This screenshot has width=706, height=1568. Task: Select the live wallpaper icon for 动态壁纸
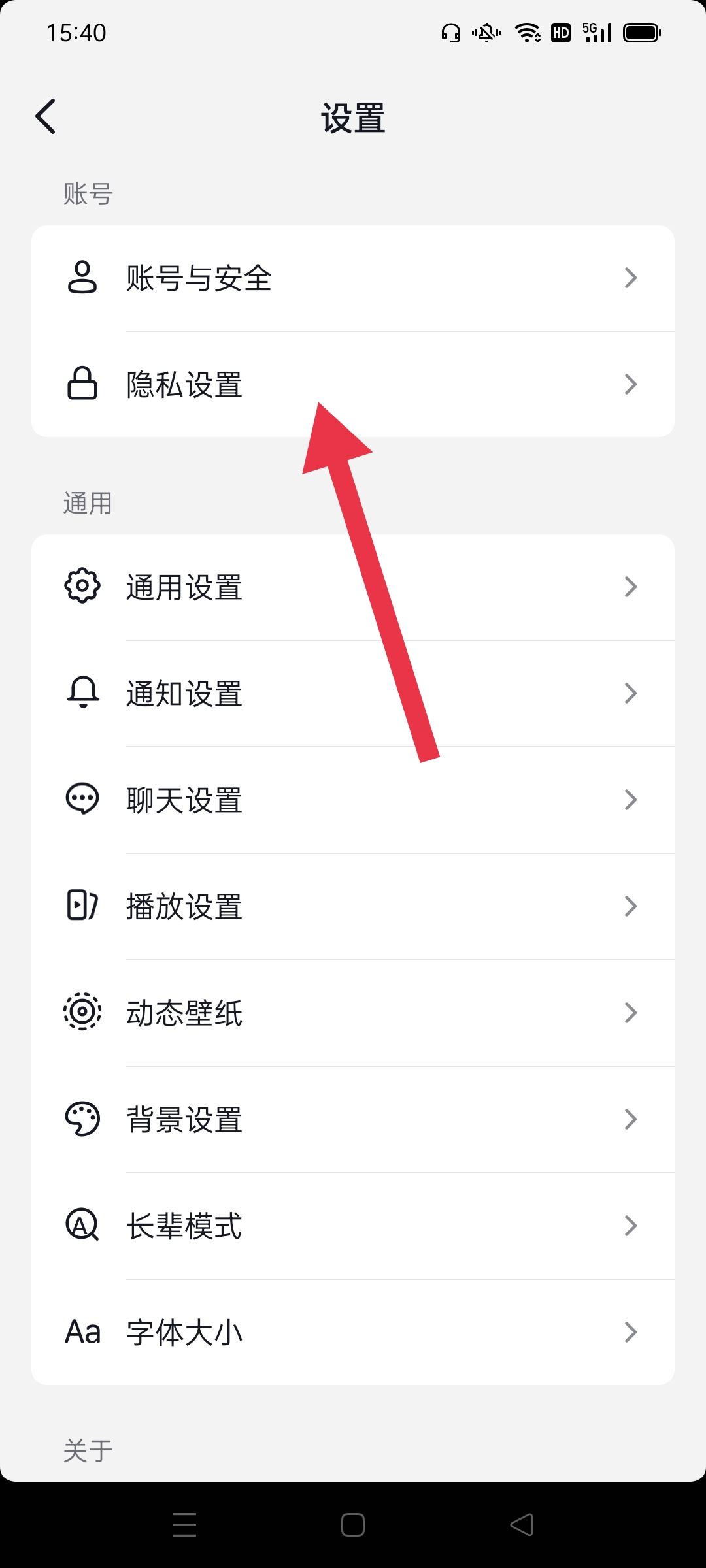pyautogui.click(x=82, y=1013)
